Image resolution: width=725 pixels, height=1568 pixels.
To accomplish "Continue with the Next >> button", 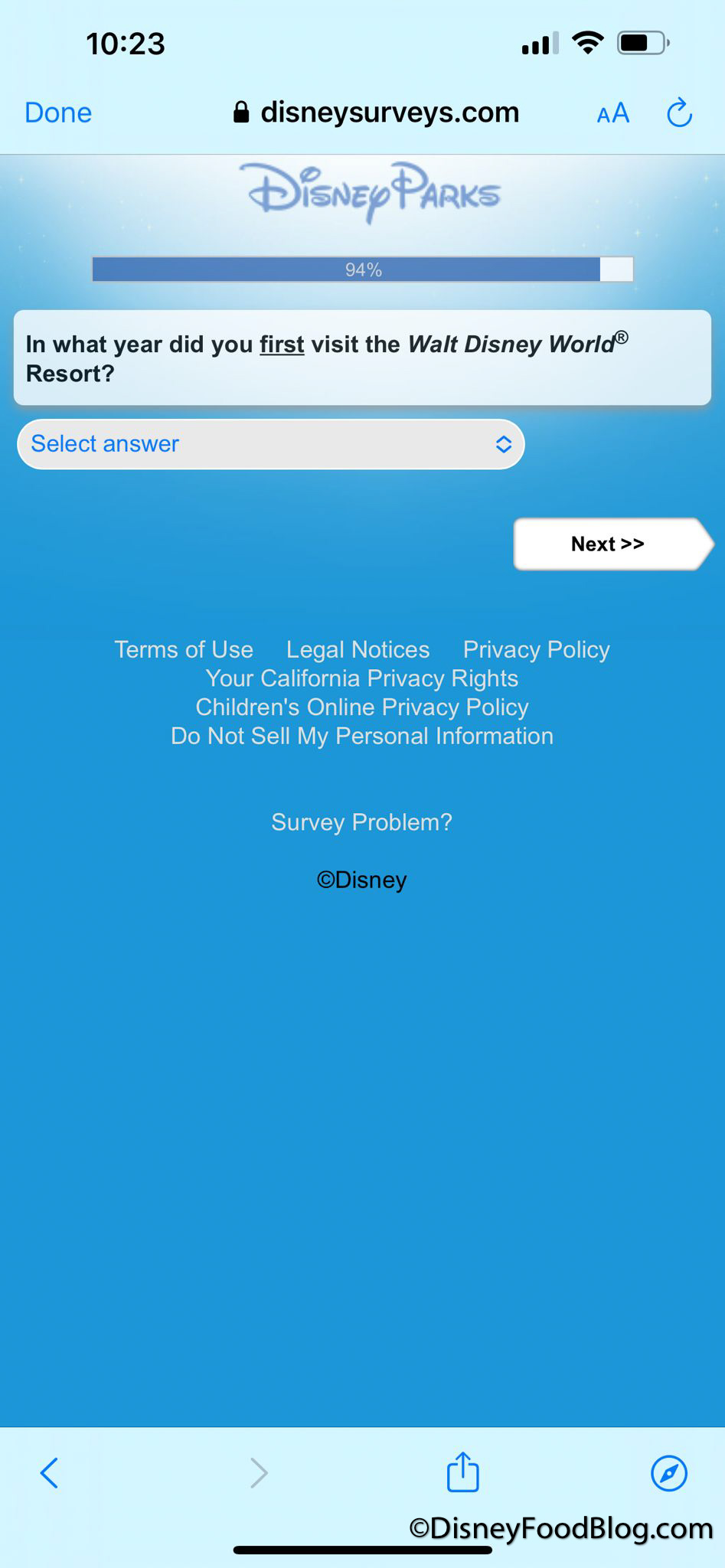I will [x=609, y=544].
